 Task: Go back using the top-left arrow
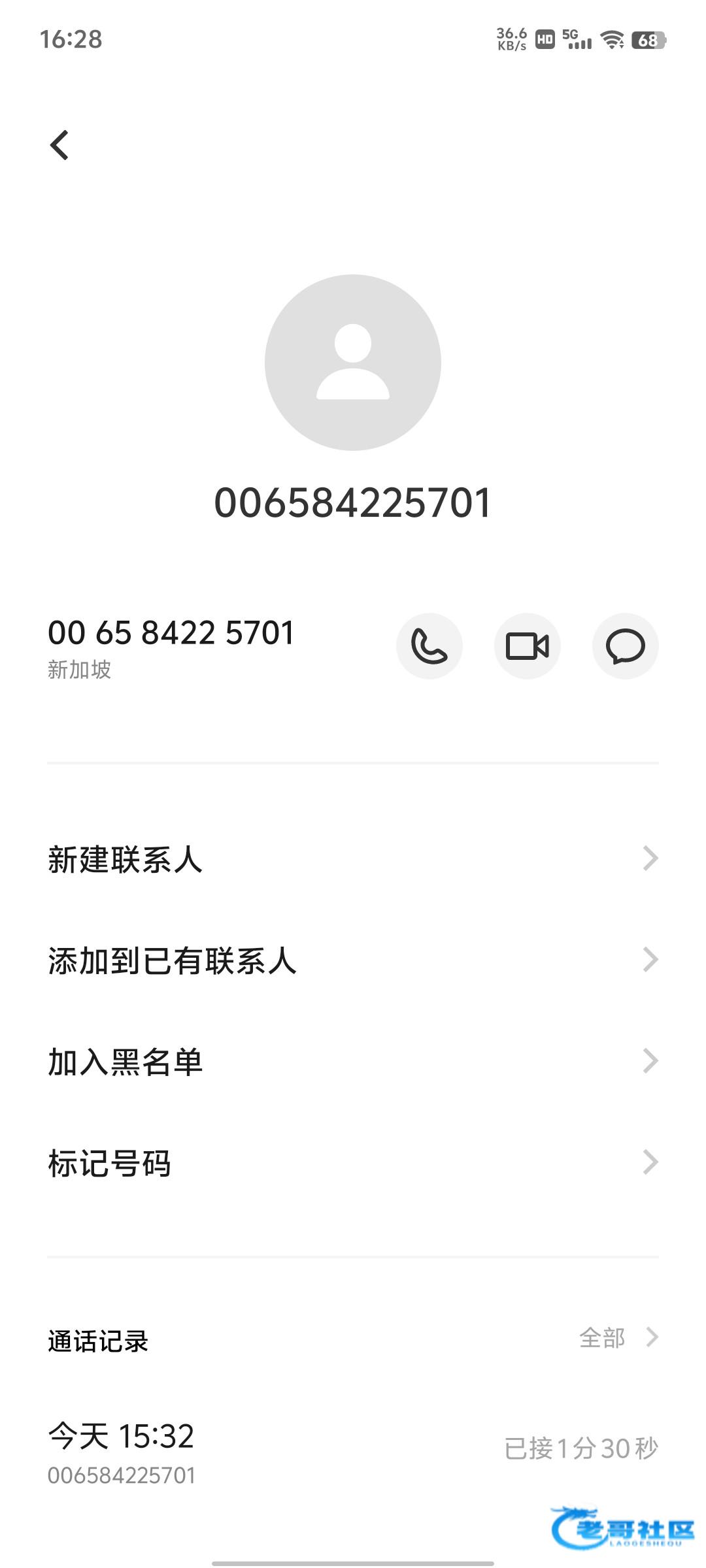click(x=59, y=145)
